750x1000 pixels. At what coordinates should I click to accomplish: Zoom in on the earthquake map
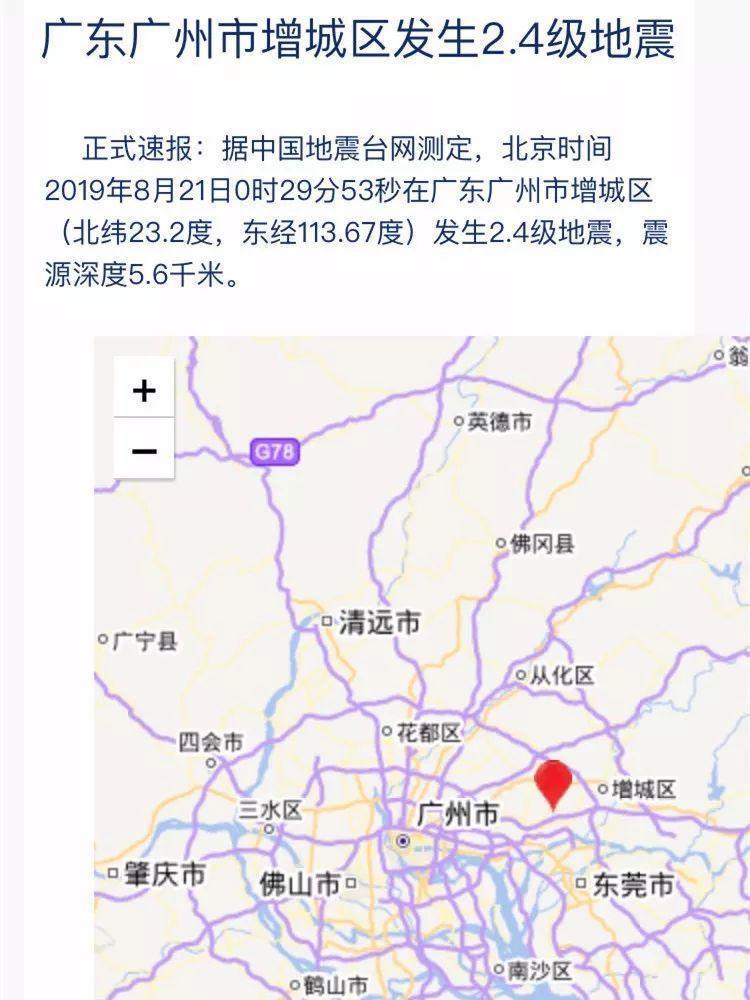click(x=144, y=390)
